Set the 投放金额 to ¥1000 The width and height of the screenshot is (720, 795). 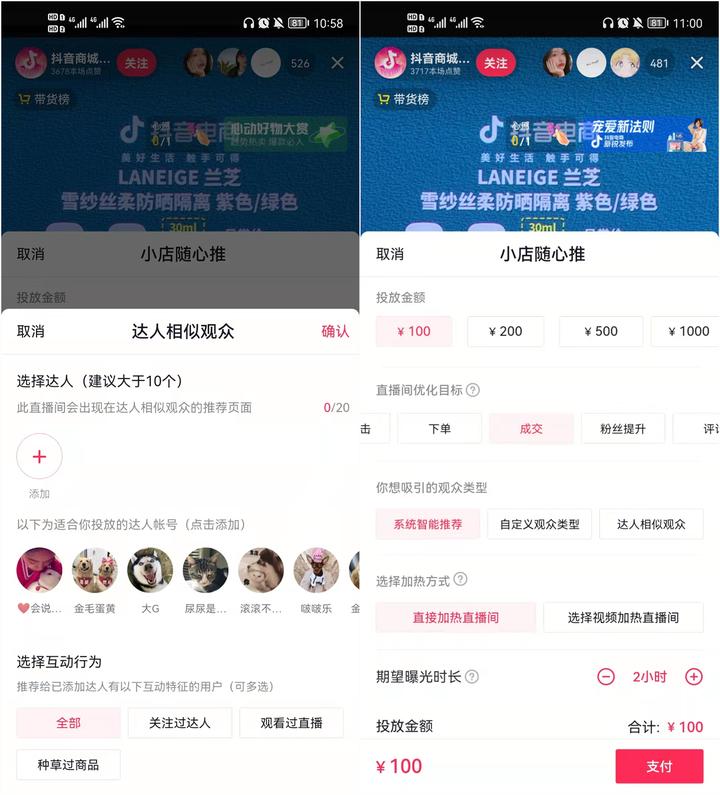687,331
